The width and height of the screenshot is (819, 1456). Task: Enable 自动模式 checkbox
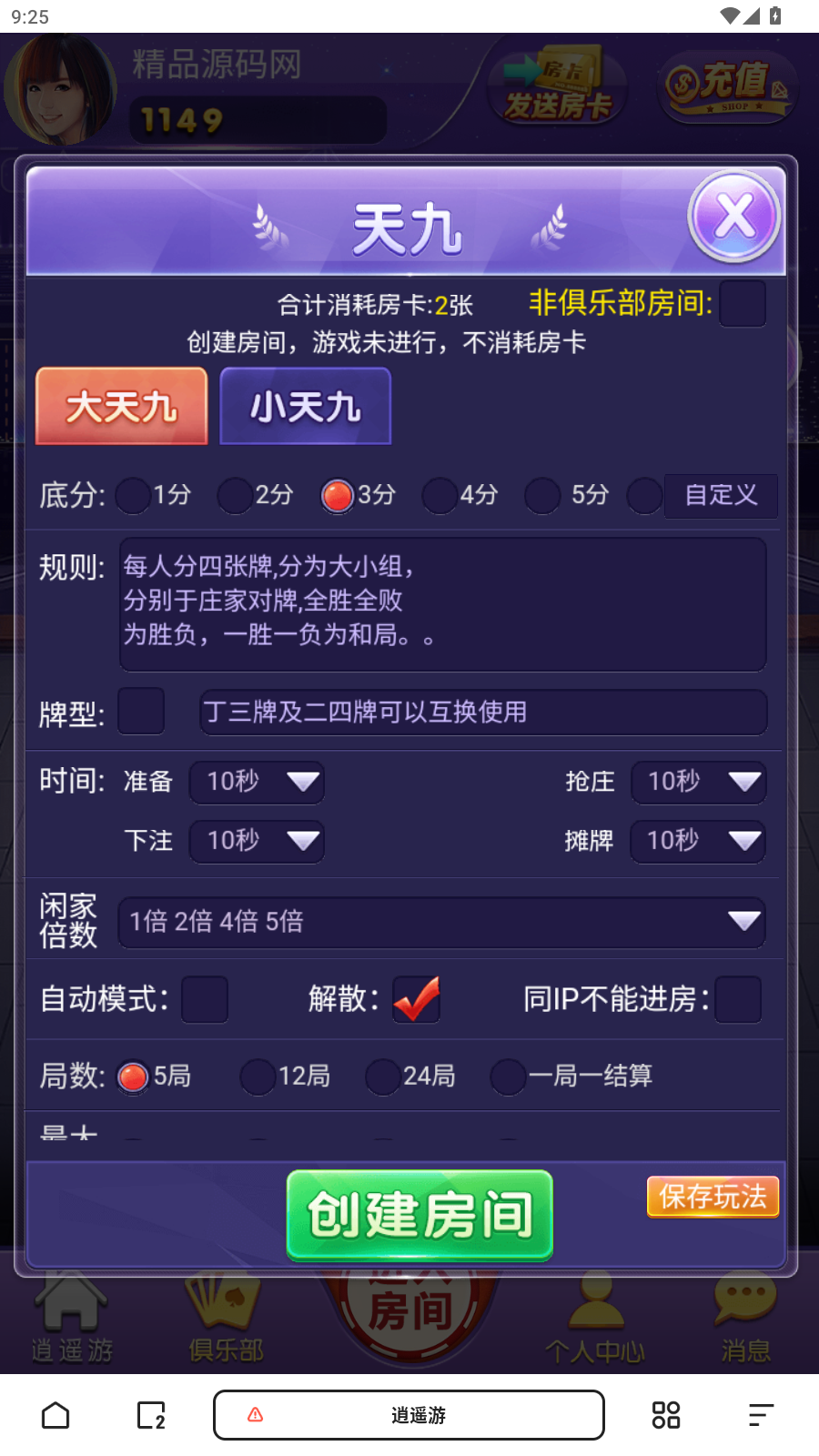pos(205,999)
